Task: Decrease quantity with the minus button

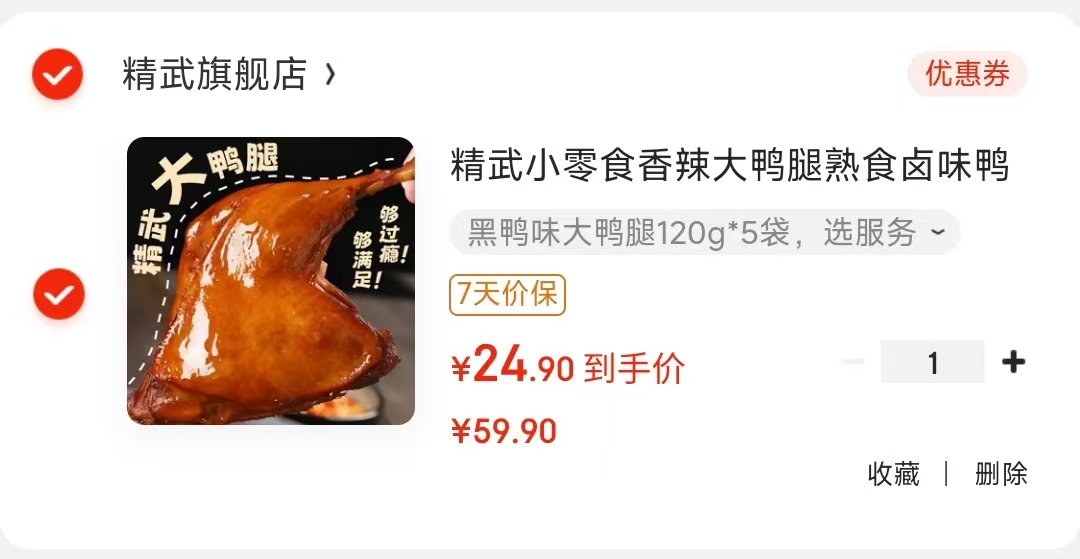Action: pyautogui.click(x=853, y=362)
